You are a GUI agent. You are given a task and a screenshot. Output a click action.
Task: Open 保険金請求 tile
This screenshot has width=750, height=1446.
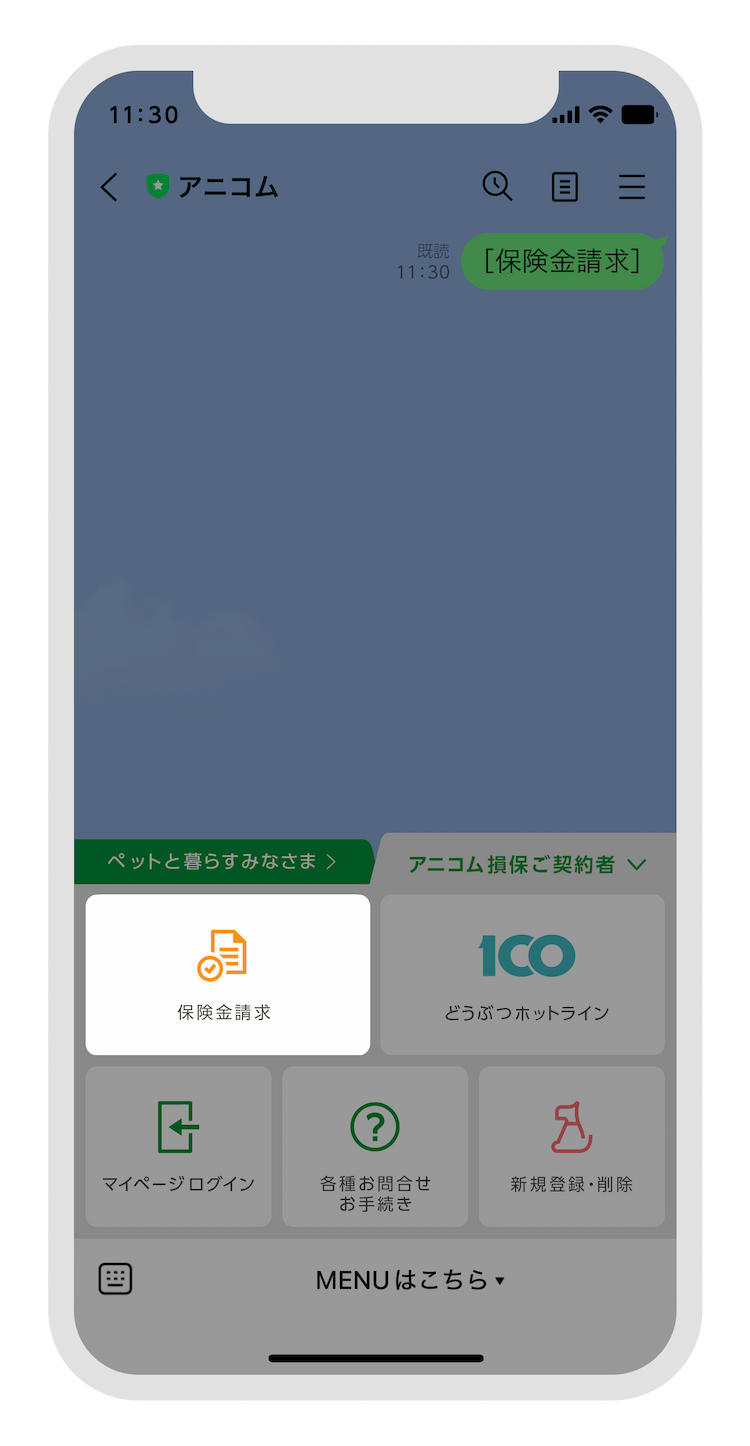pos(228,974)
